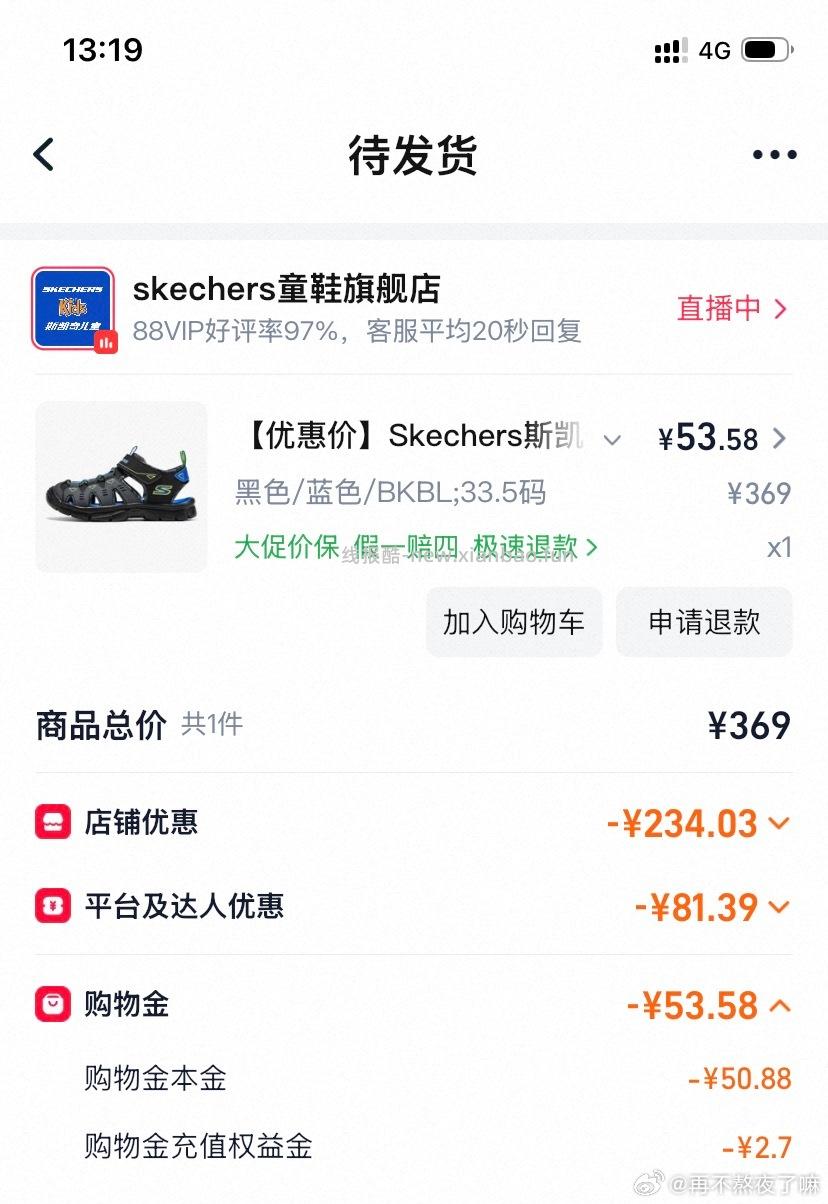Image resolution: width=828 pixels, height=1204 pixels.
Task: Click the skechers store logo avatar
Action: coord(74,305)
